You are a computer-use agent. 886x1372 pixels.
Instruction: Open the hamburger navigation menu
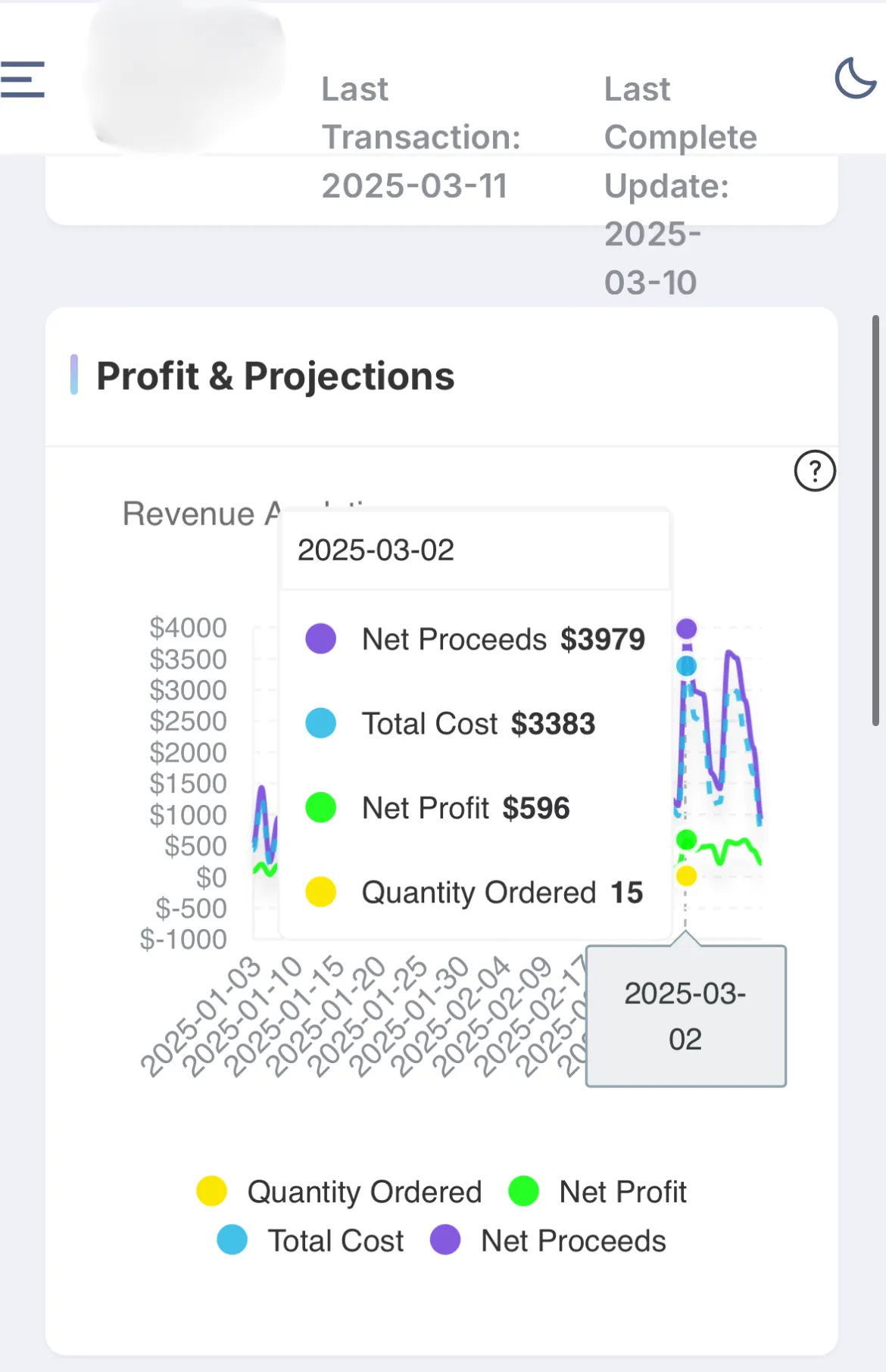(x=23, y=80)
